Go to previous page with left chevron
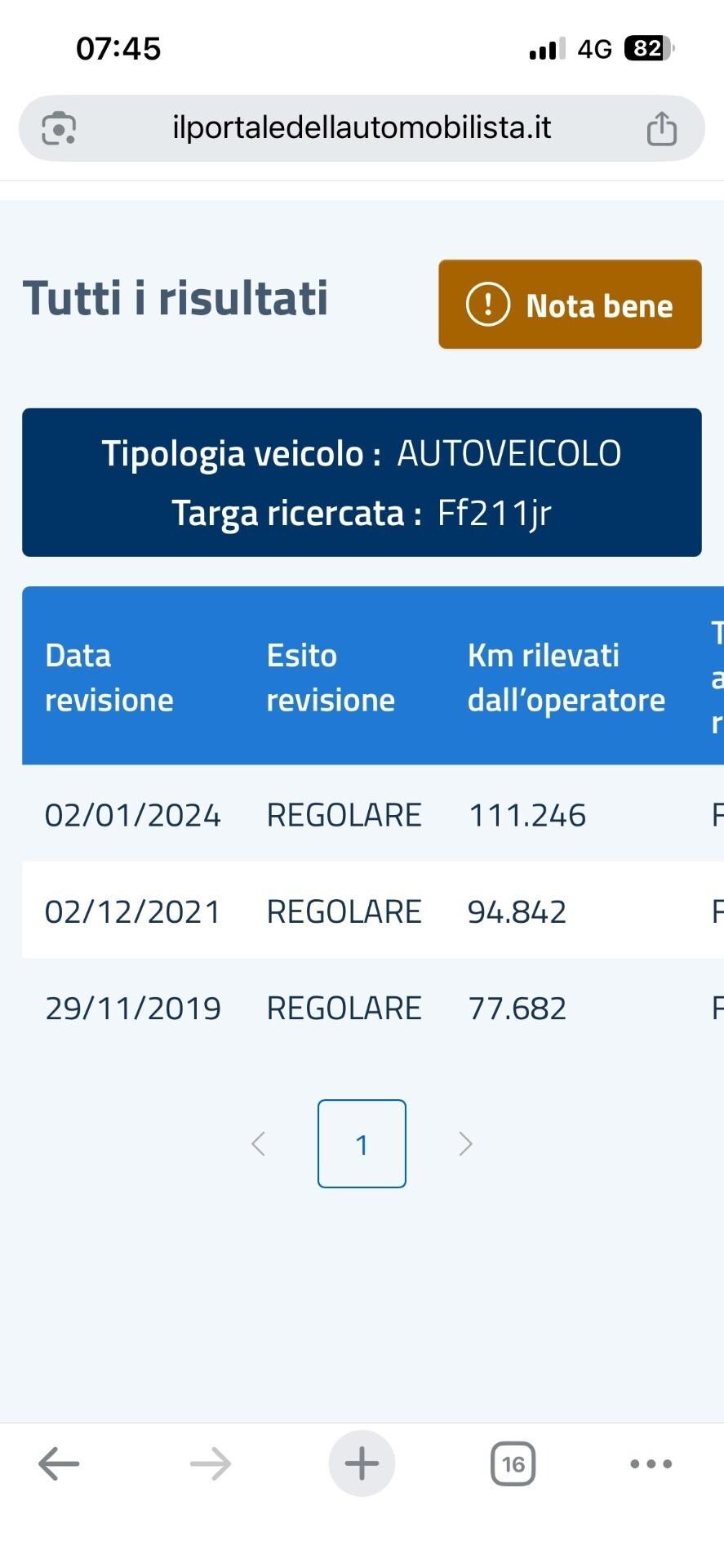Image resolution: width=724 pixels, height=1568 pixels. 259,1143
